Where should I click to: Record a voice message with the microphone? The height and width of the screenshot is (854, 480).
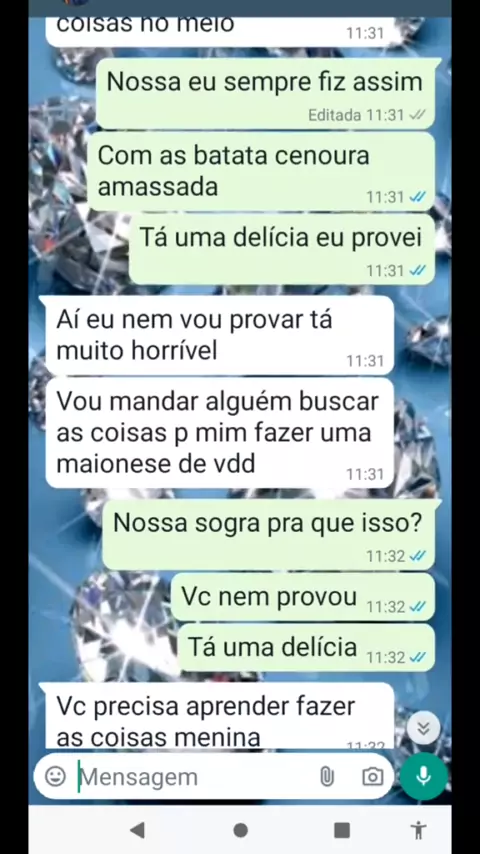pyautogui.click(x=424, y=777)
